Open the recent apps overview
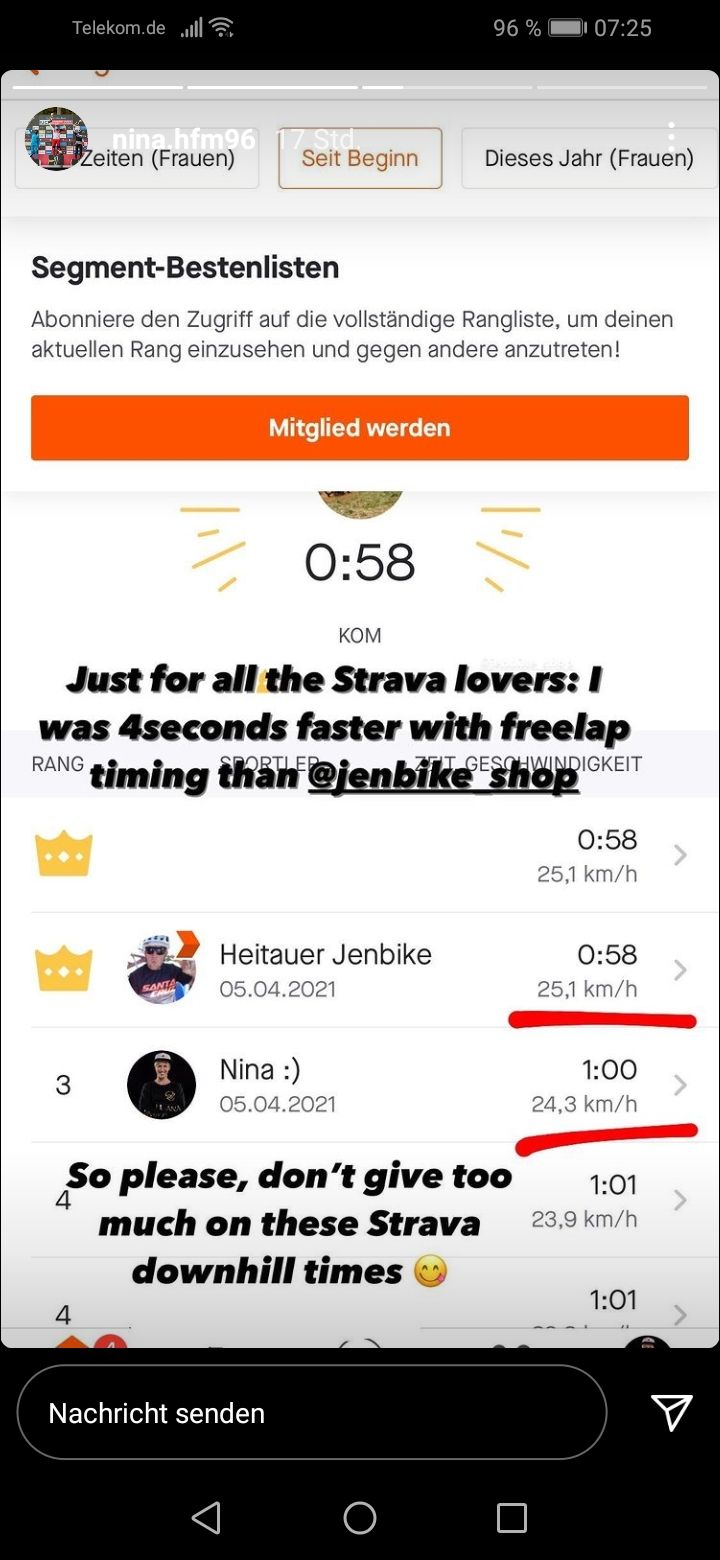This screenshot has height=1560, width=720. 511,1518
